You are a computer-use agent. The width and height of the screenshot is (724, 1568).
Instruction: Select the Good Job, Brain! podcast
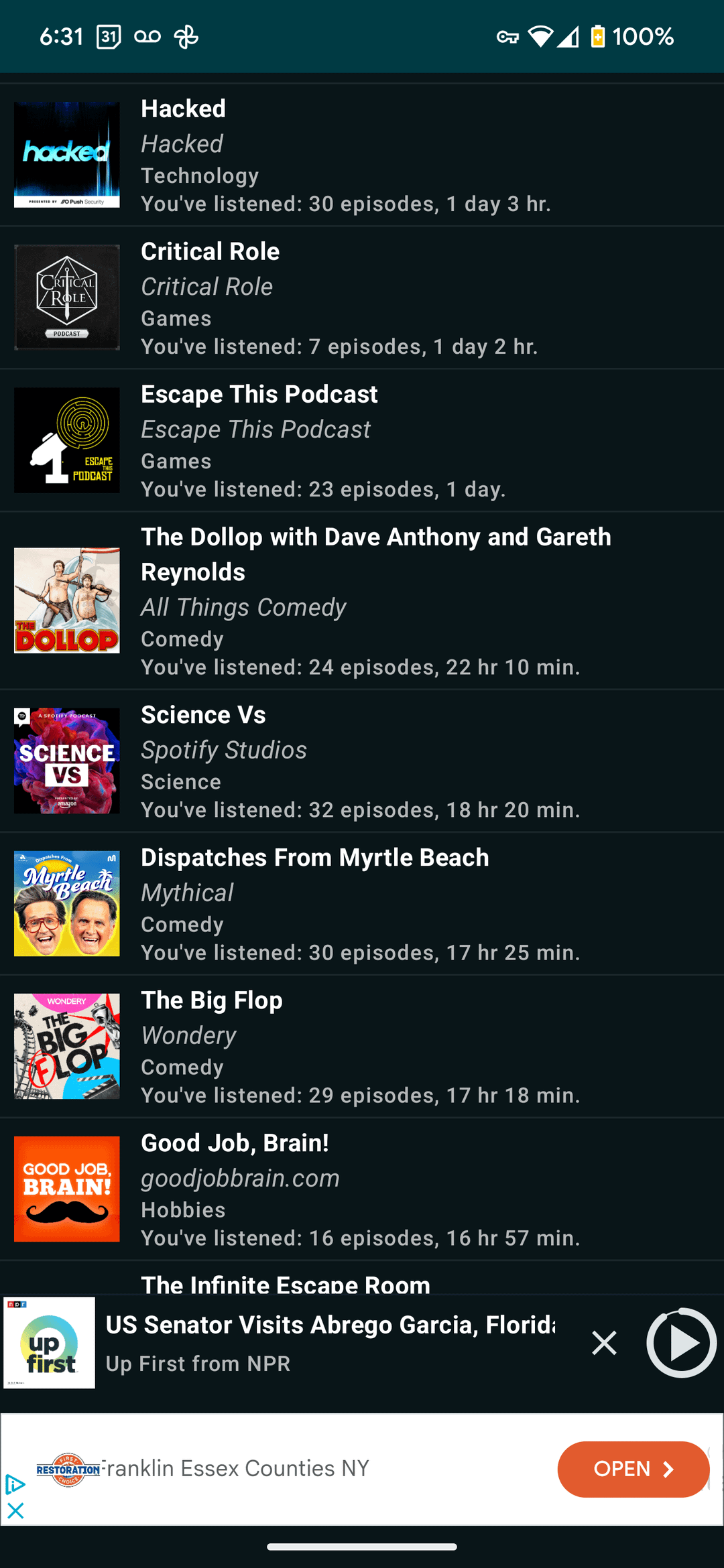point(362,1189)
